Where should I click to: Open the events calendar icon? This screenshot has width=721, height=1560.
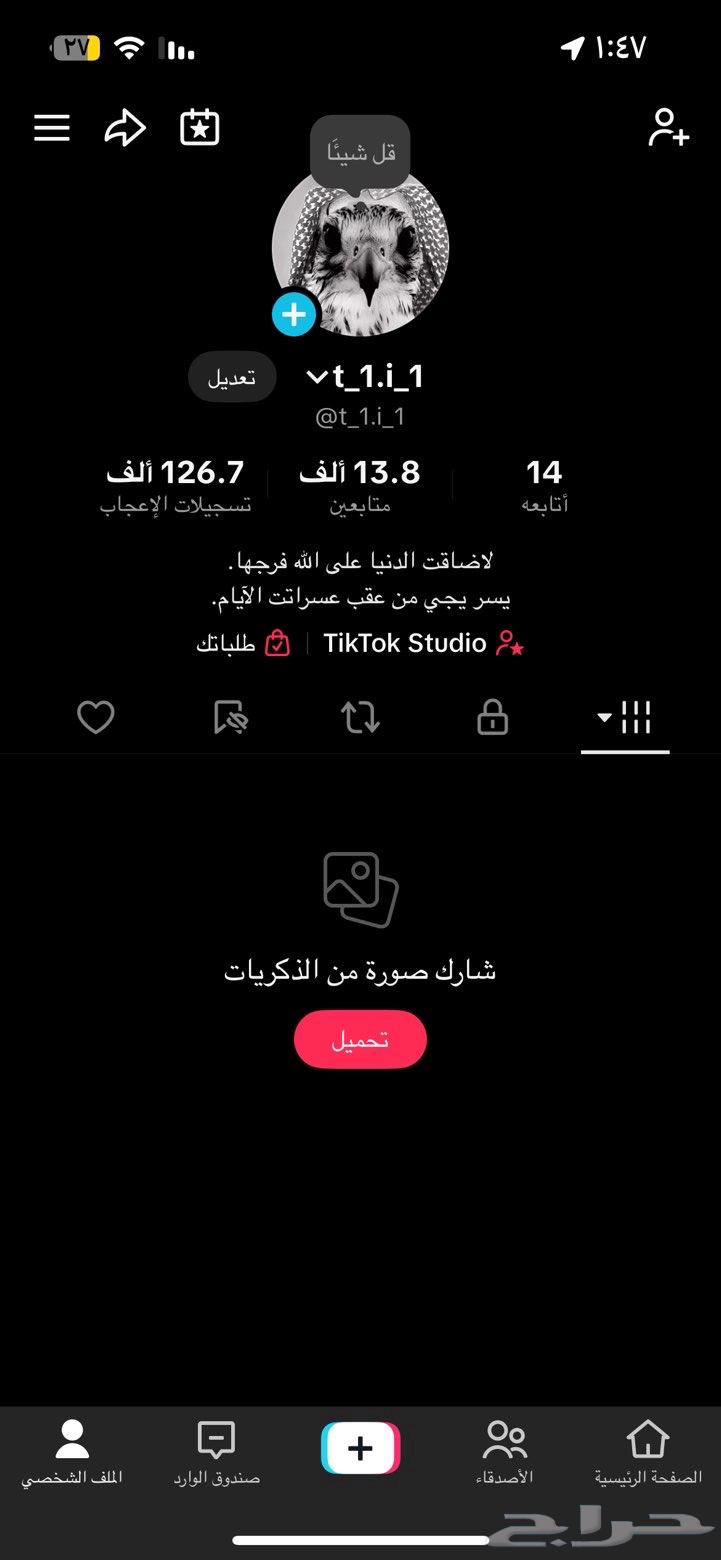[198, 127]
